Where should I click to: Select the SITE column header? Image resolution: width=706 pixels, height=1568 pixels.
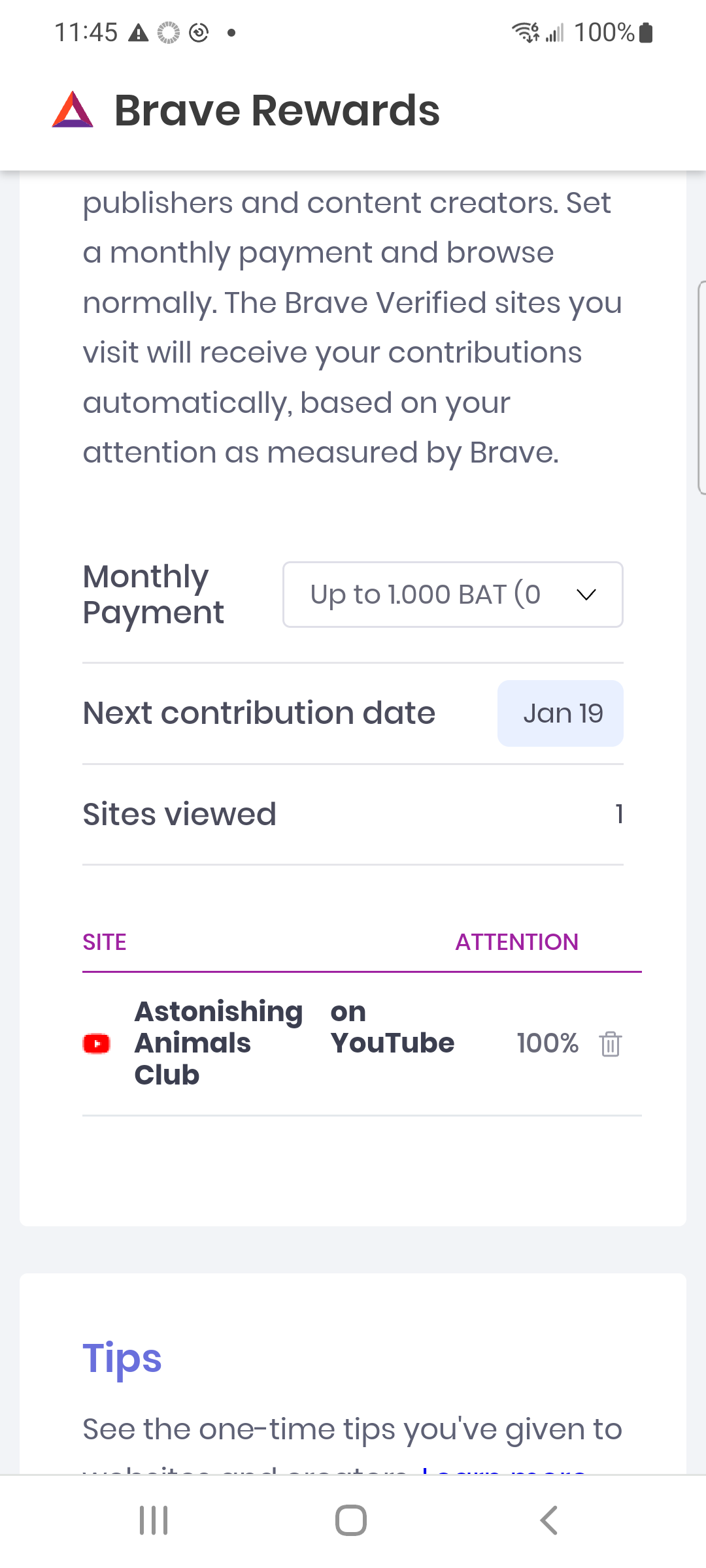click(104, 941)
